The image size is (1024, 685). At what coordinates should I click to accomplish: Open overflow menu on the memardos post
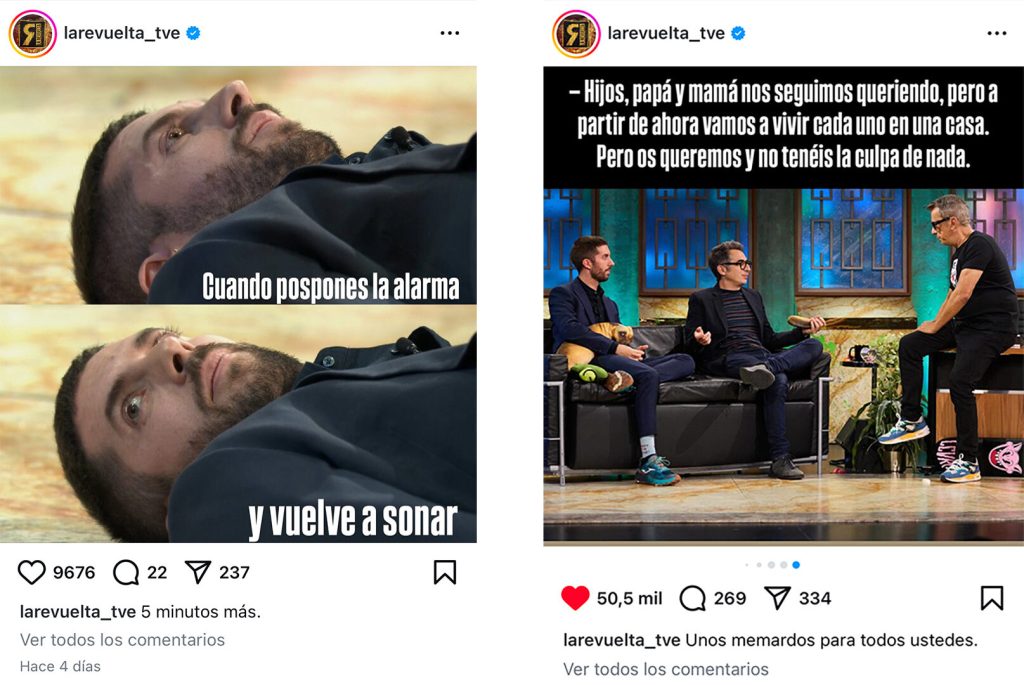[996, 33]
